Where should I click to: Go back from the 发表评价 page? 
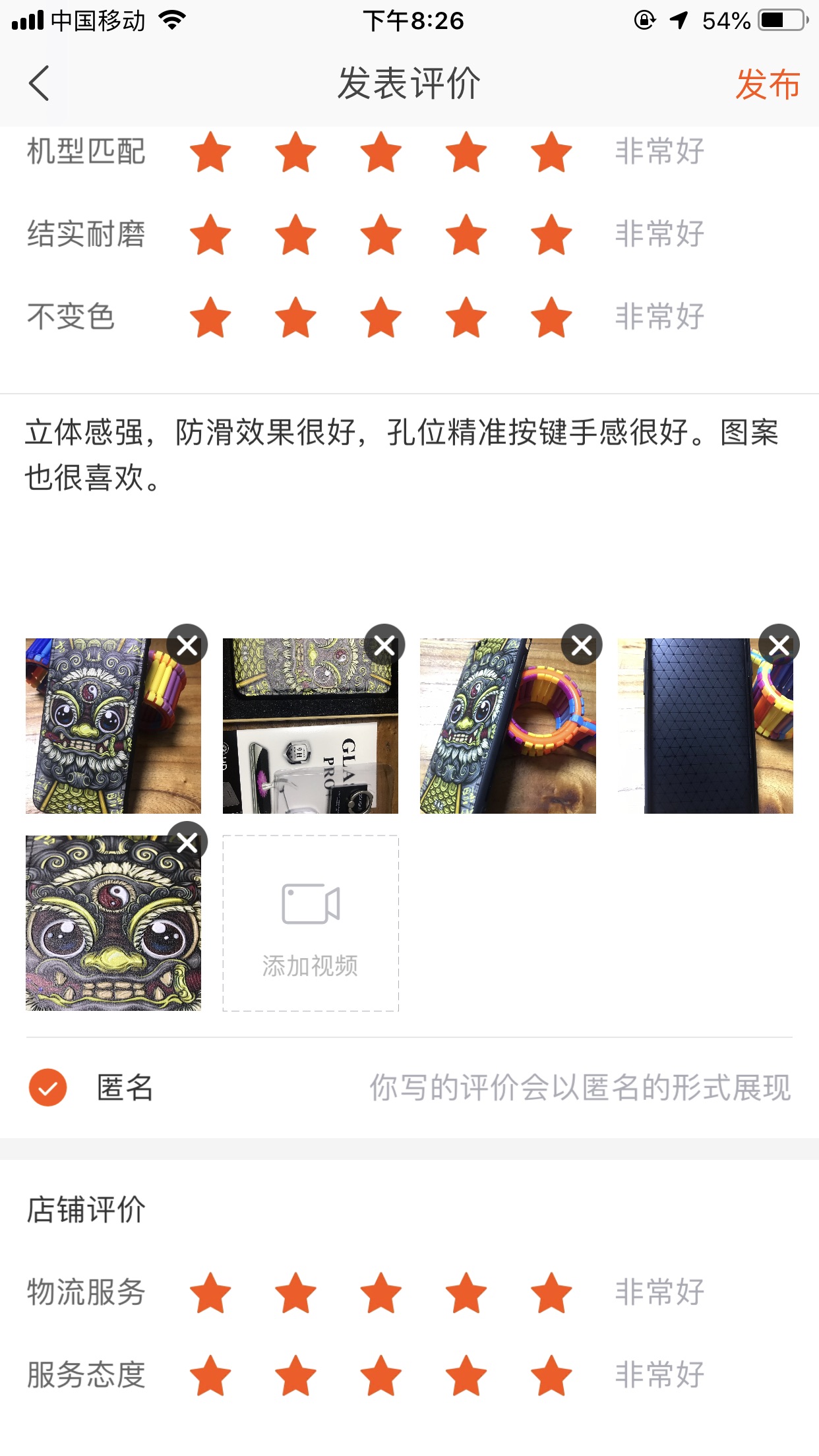point(40,84)
